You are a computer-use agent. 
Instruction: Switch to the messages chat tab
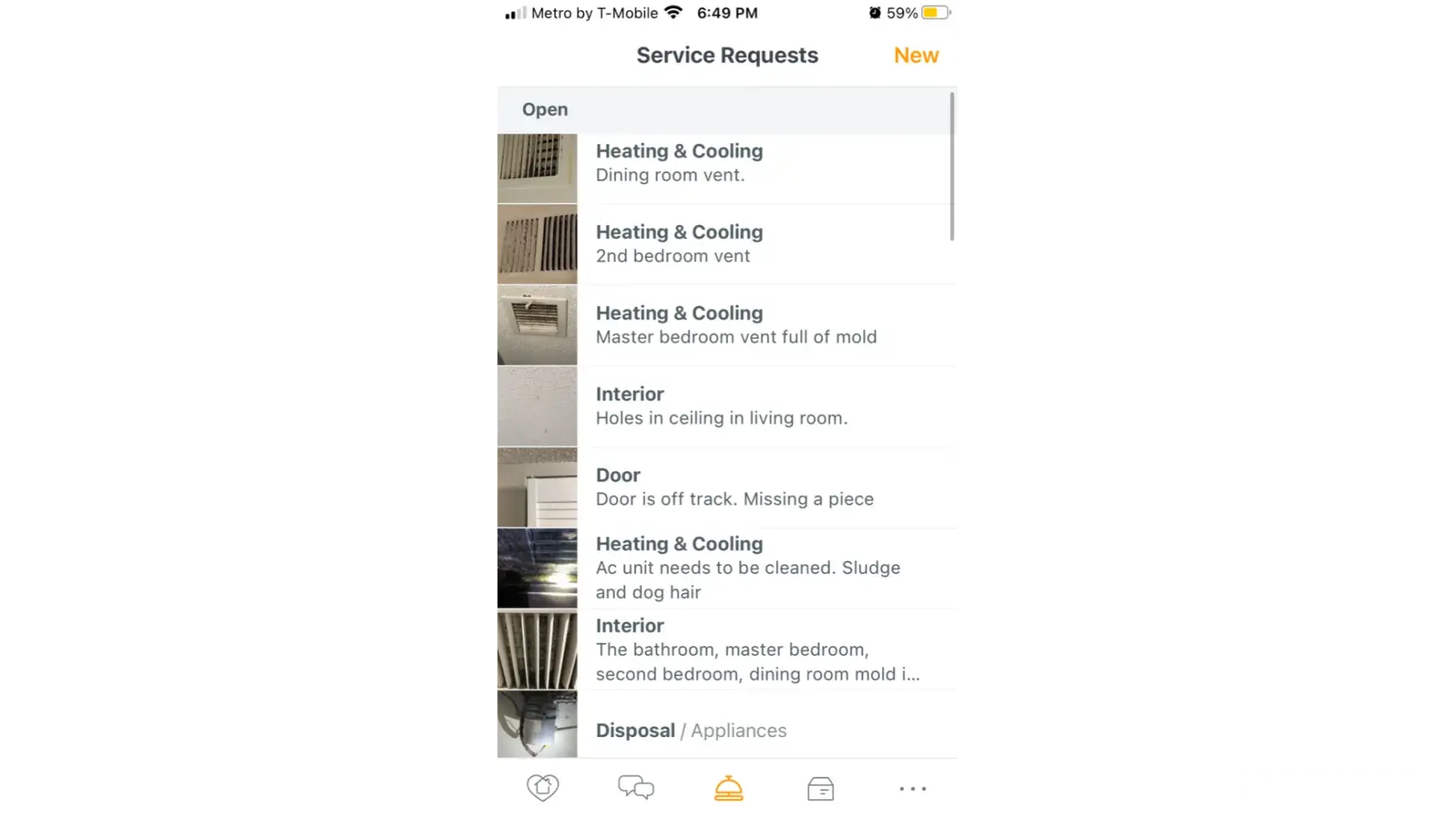point(635,788)
